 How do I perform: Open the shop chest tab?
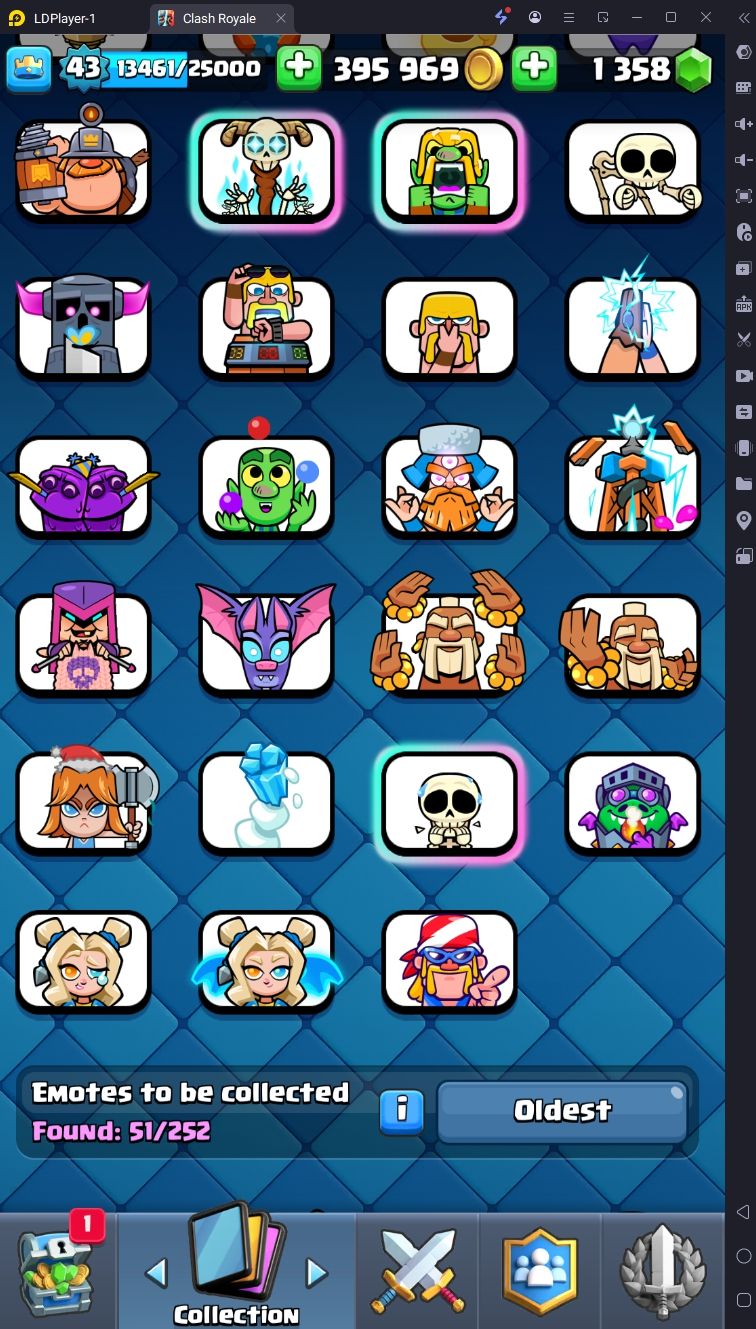(56, 1270)
